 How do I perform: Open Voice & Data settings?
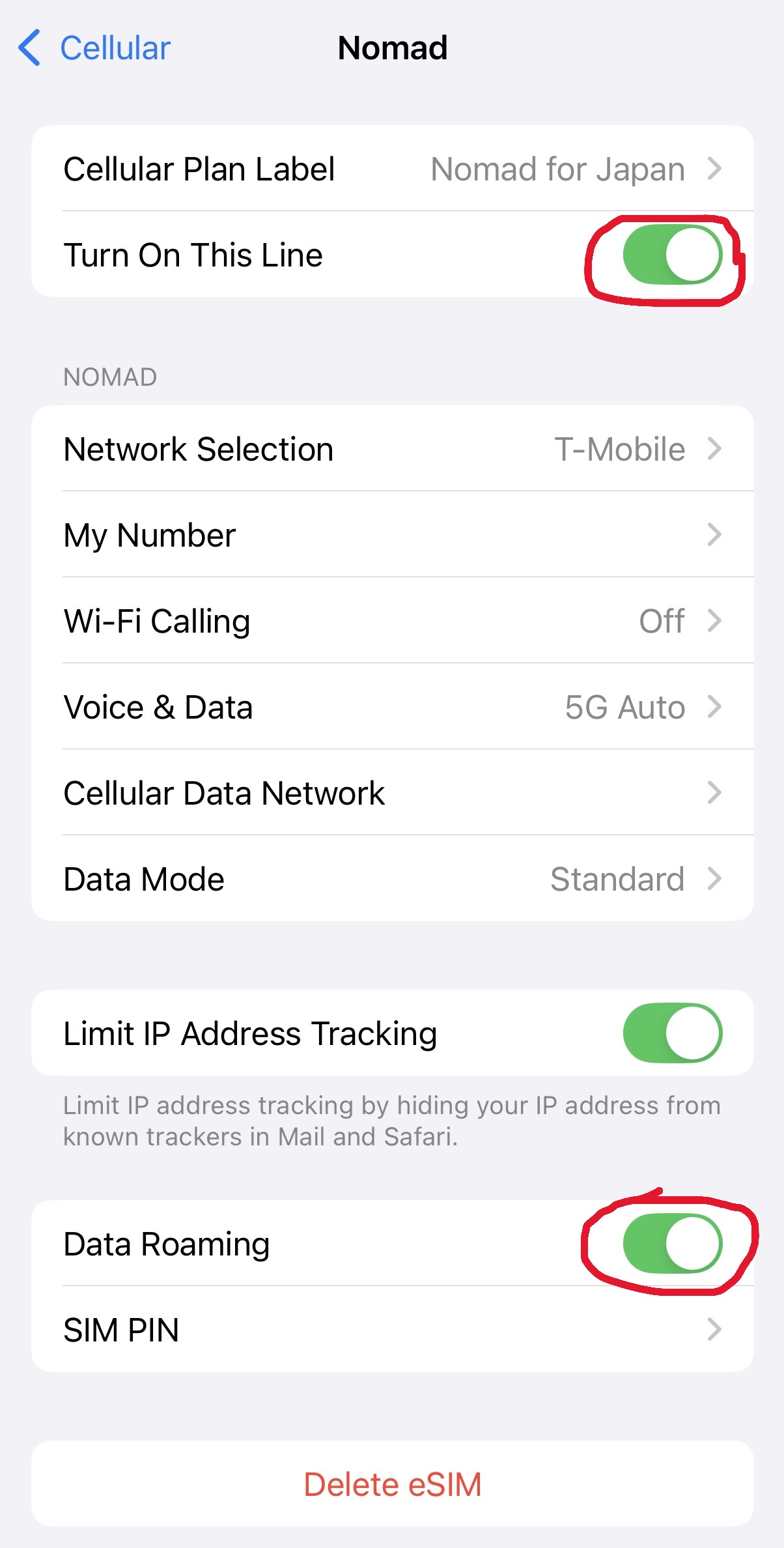click(x=392, y=707)
